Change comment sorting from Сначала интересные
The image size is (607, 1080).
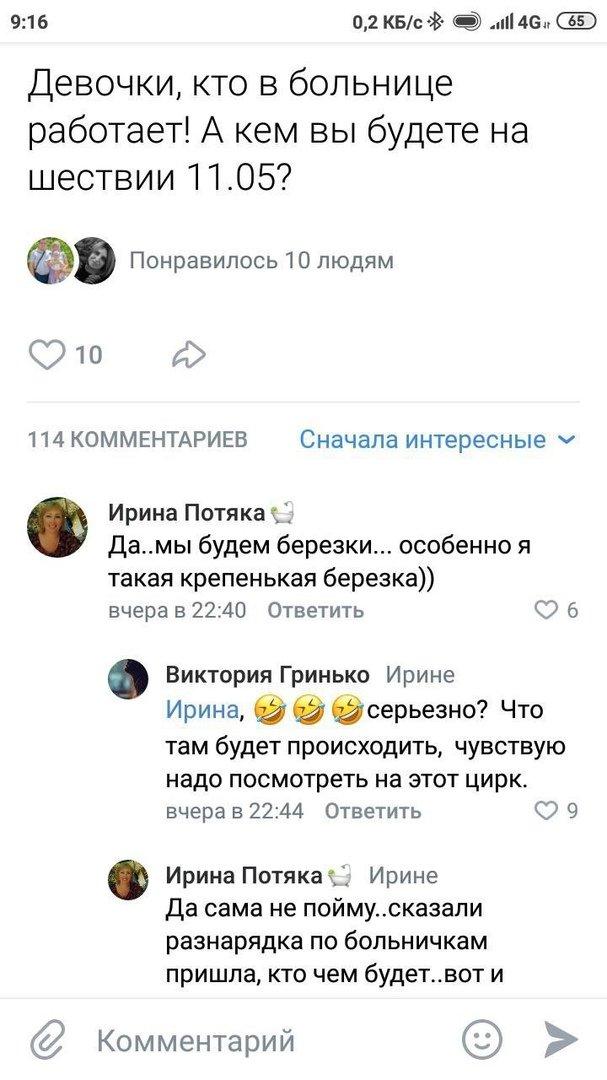click(x=437, y=439)
